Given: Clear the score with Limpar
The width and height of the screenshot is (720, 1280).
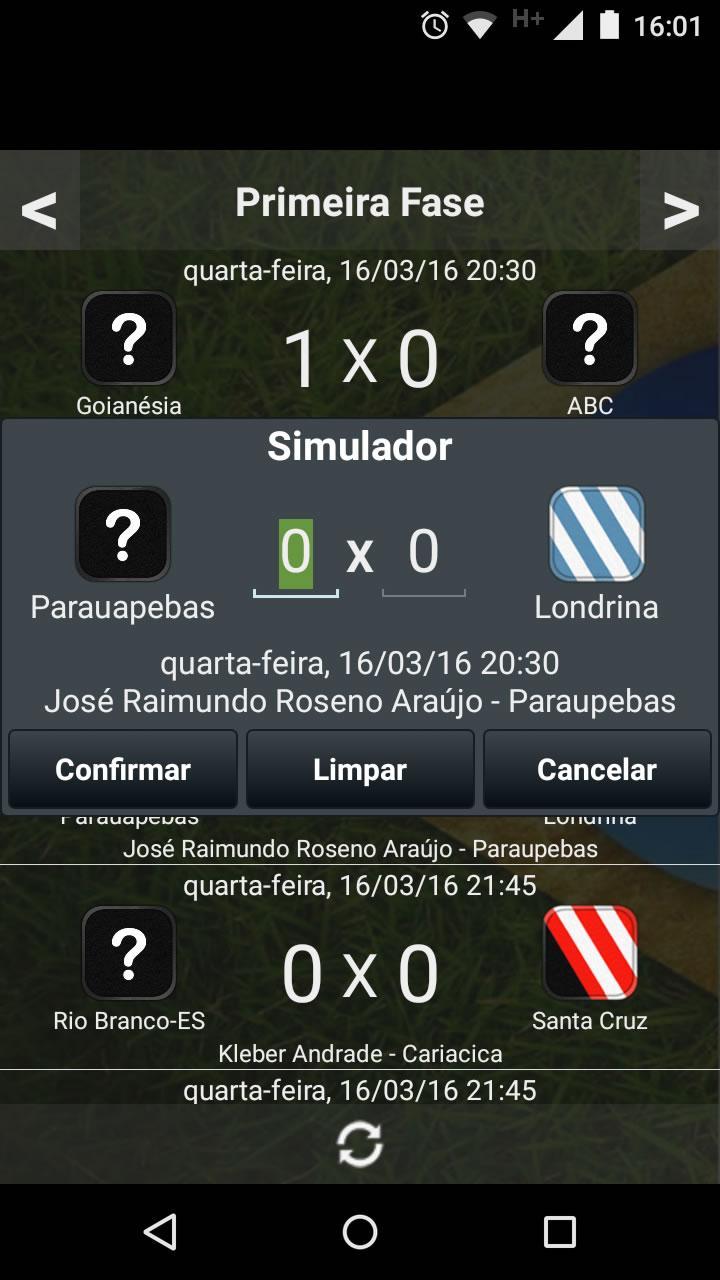Looking at the screenshot, I should pos(360,769).
